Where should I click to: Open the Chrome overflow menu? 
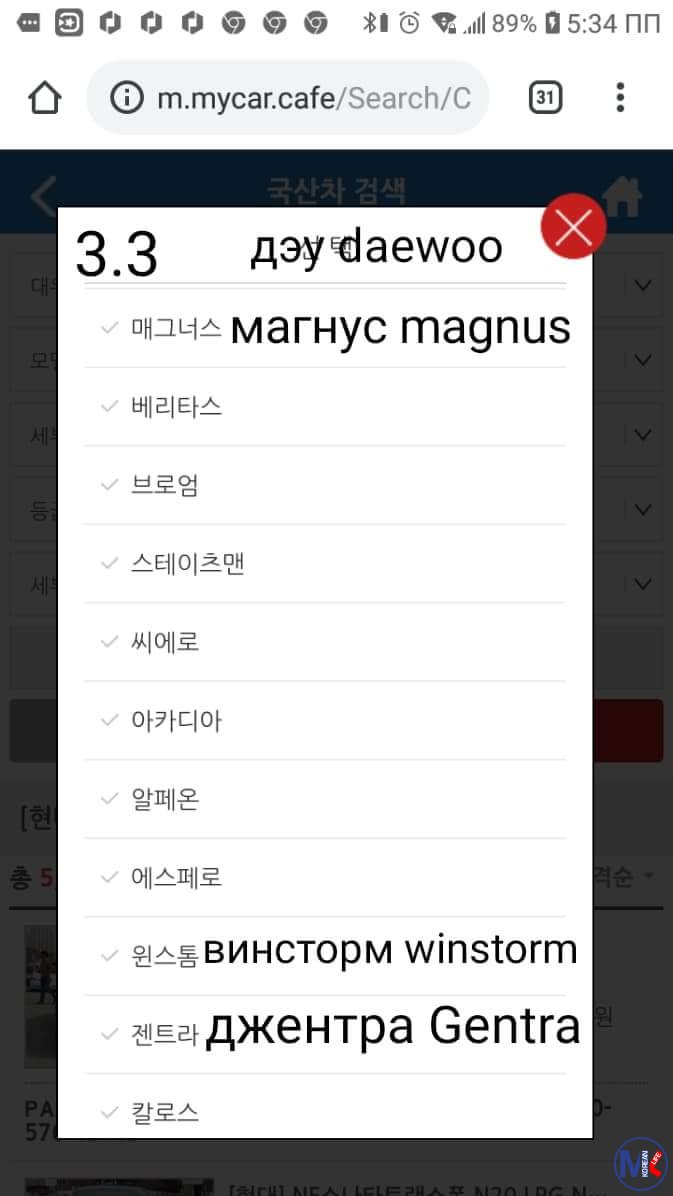click(620, 98)
